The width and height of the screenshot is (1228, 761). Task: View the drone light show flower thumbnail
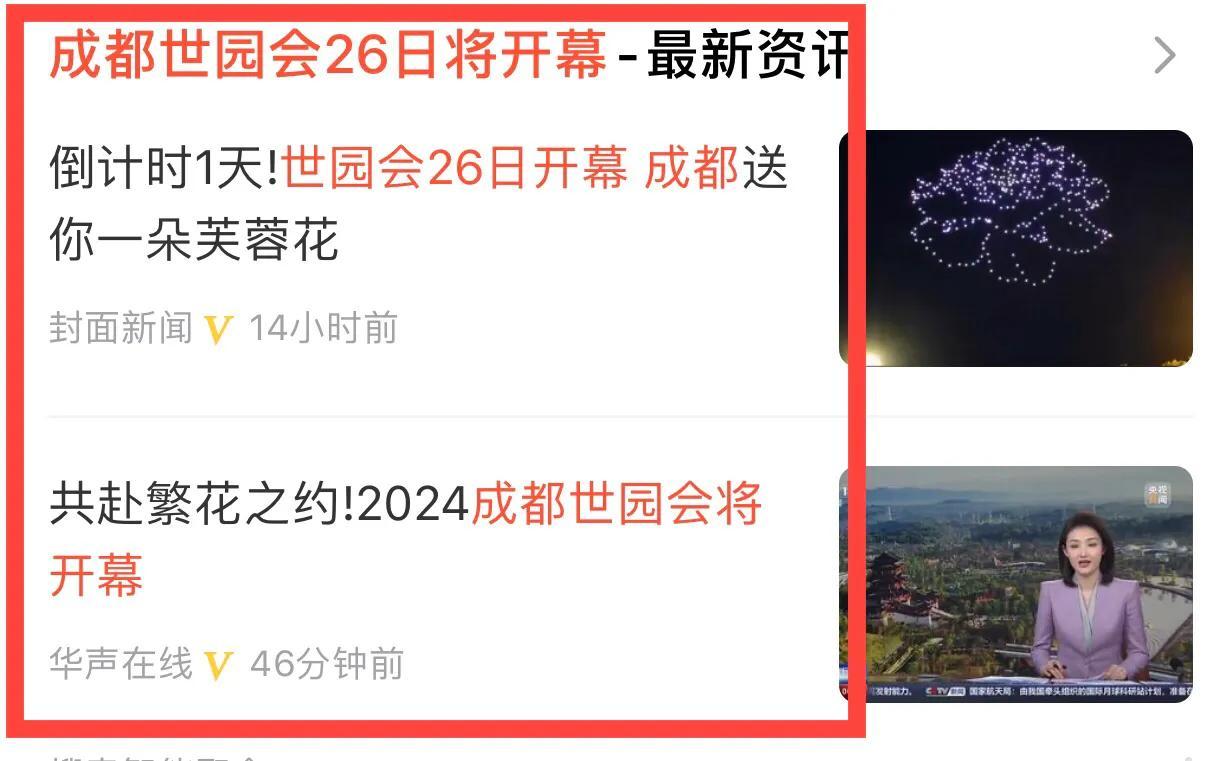click(x=1016, y=248)
